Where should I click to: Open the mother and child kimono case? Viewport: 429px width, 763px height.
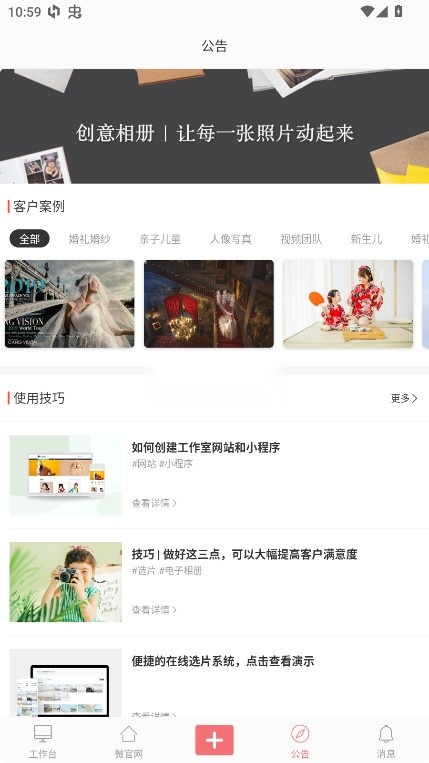point(348,304)
